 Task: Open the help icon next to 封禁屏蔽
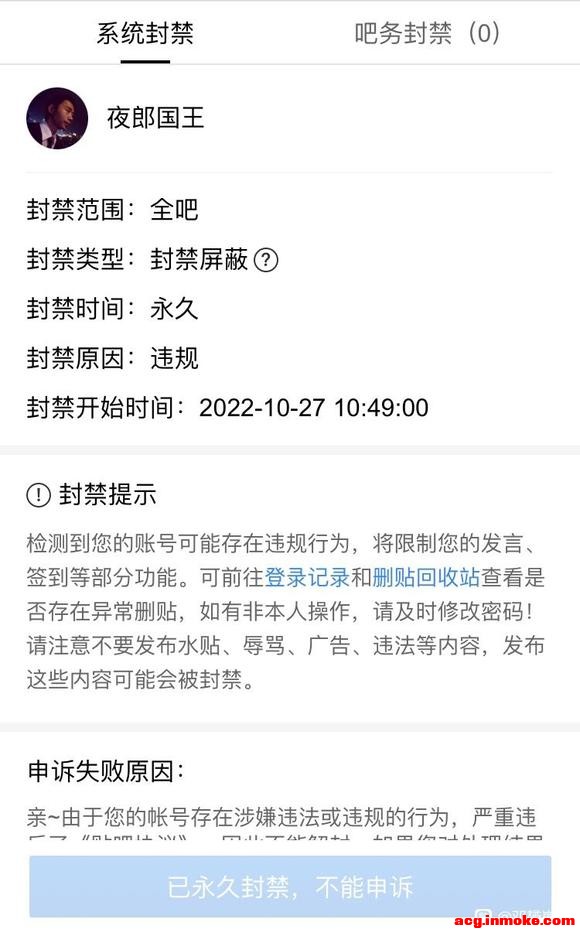click(x=266, y=260)
